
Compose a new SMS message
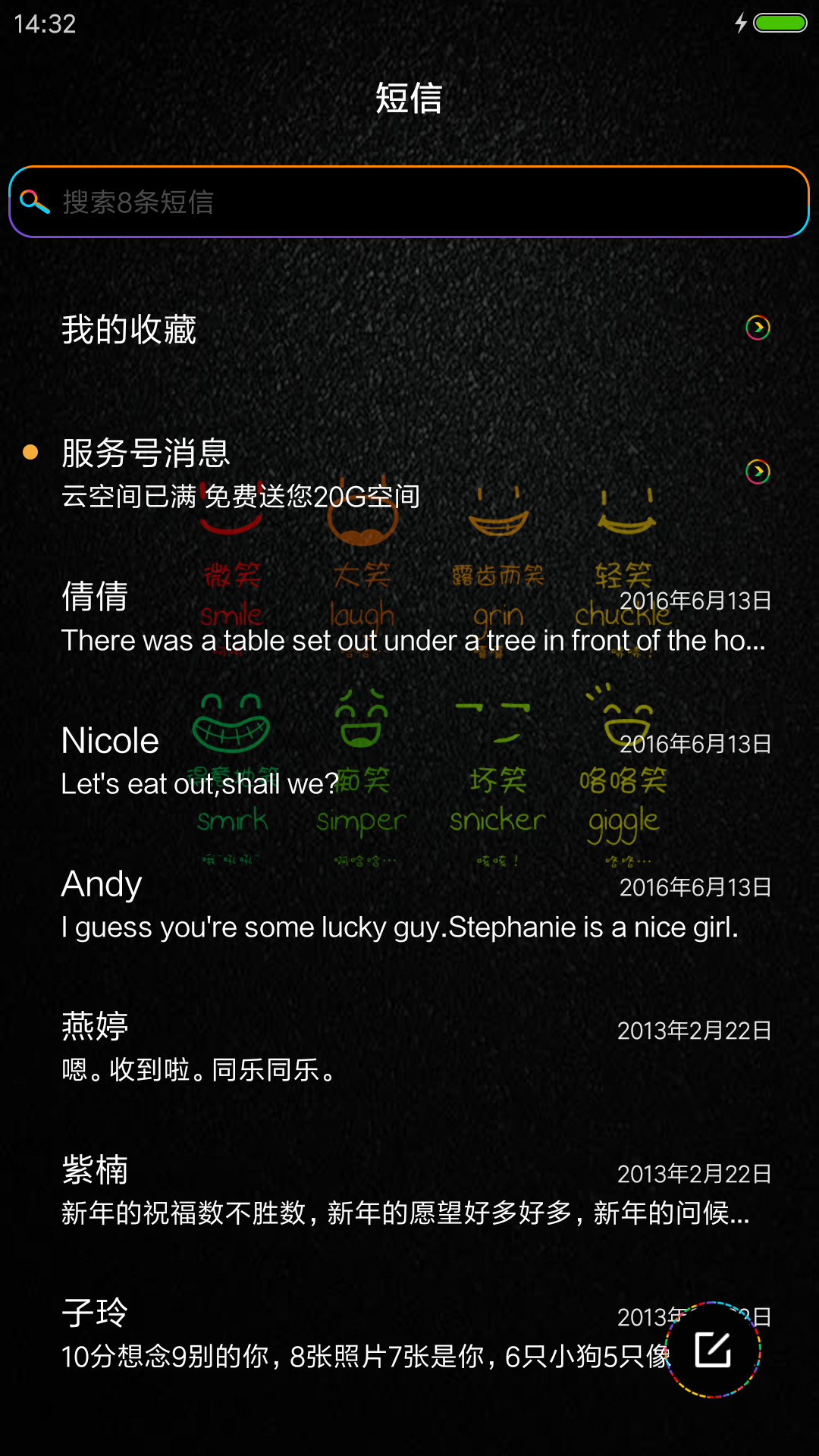[713, 1349]
